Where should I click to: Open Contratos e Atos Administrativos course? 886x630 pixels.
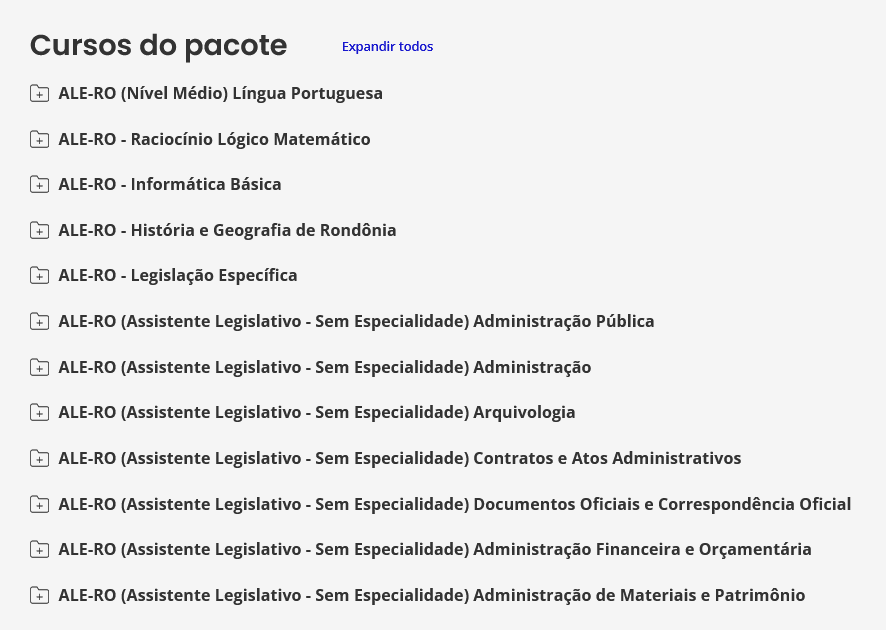pos(400,459)
